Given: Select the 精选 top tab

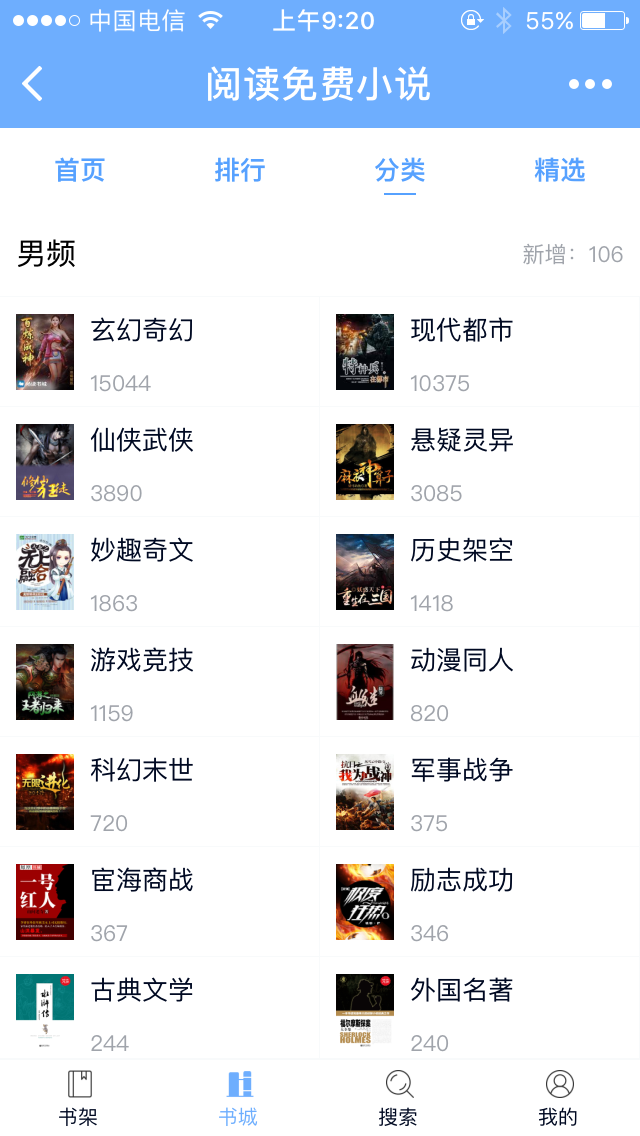Looking at the screenshot, I should (560, 170).
